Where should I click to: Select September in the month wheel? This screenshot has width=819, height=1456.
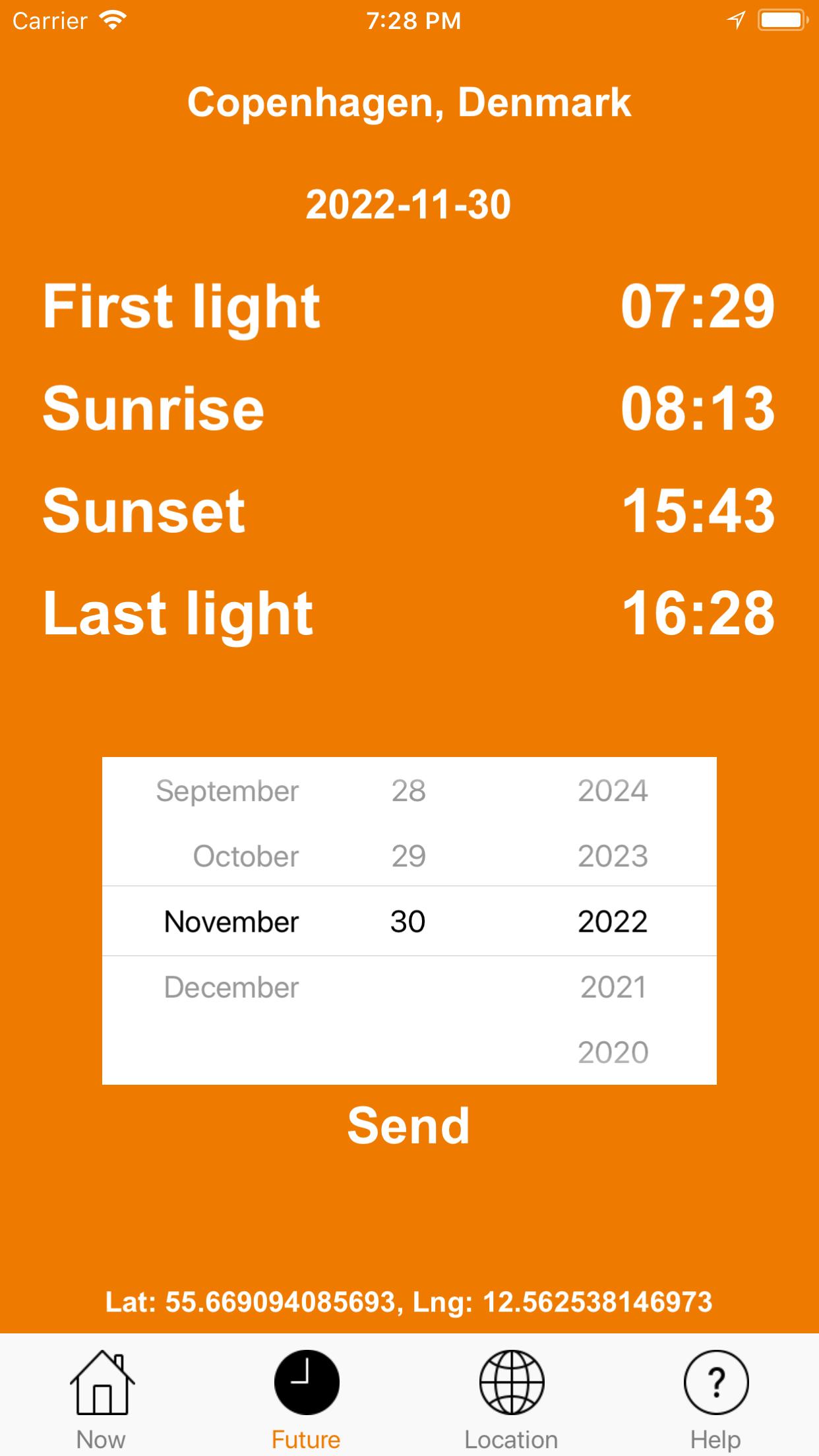click(x=228, y=791)
